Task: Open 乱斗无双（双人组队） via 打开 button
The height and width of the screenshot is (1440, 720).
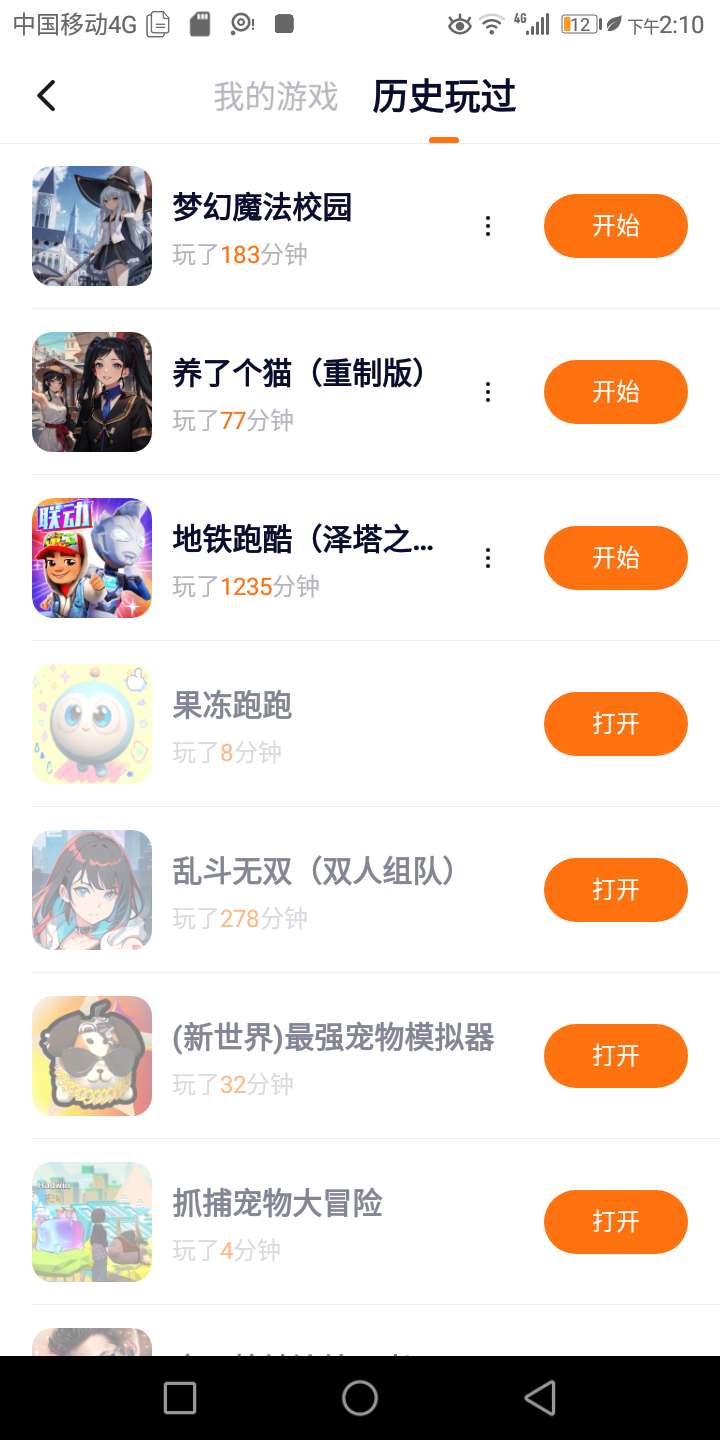Action: click(615, 890)
